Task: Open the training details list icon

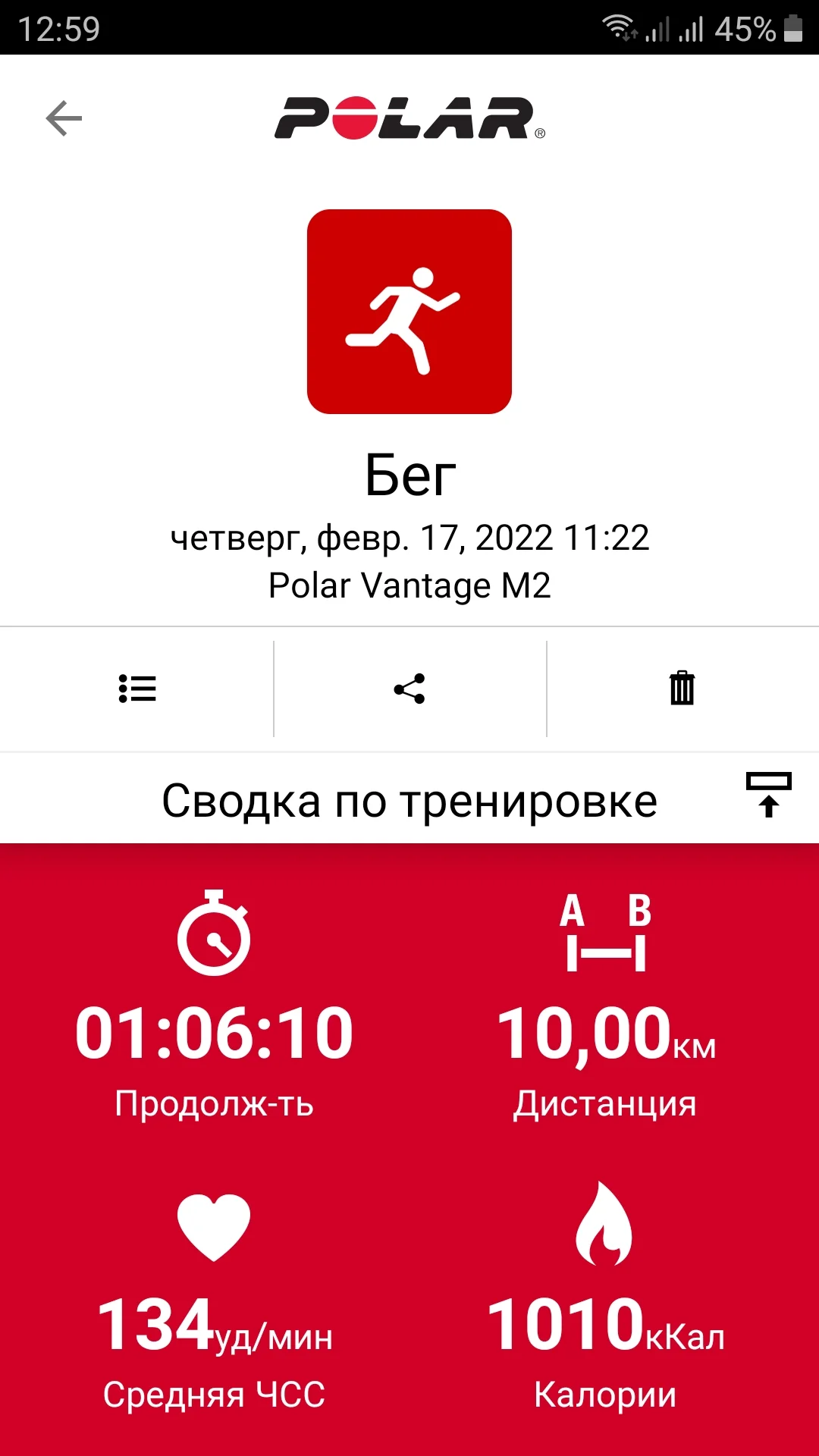Action: pyautogui.click(x=137, y=689)
